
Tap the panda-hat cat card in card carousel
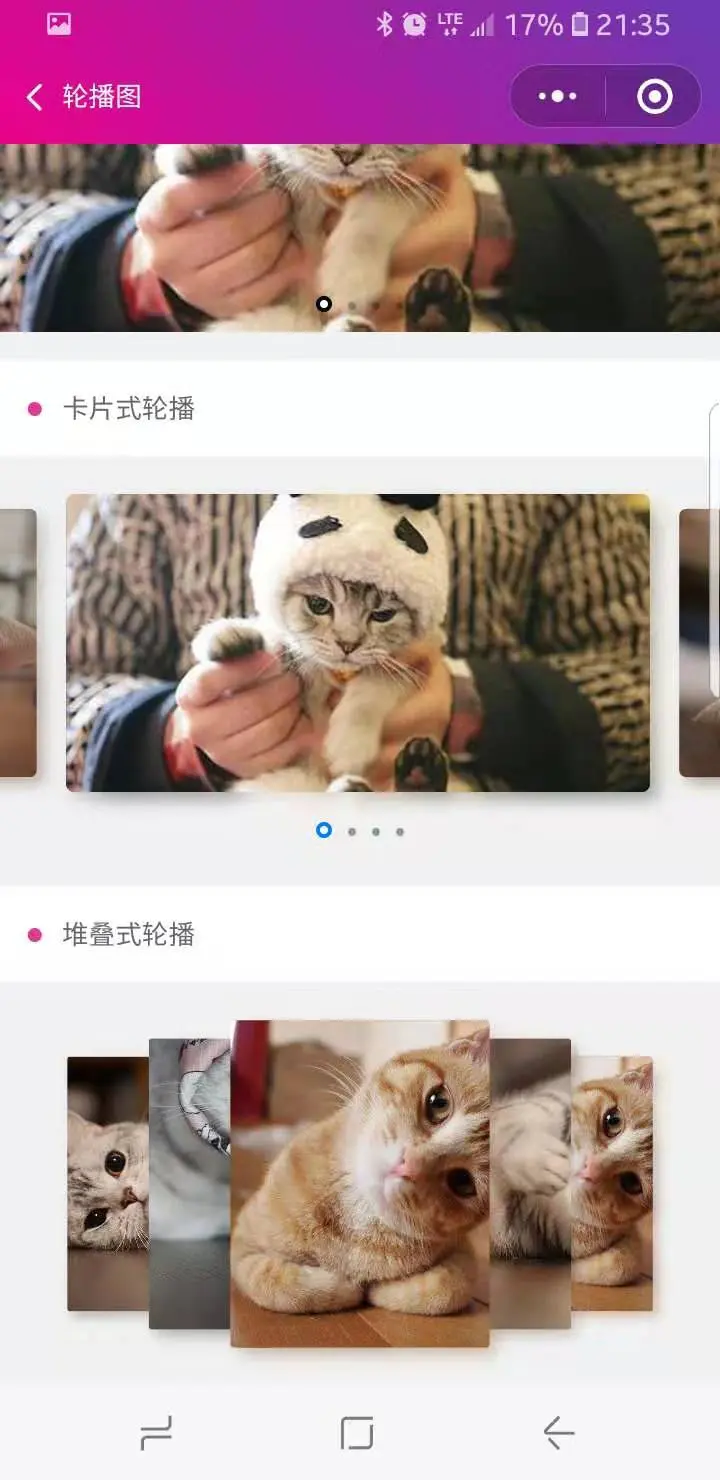point(358,642)
